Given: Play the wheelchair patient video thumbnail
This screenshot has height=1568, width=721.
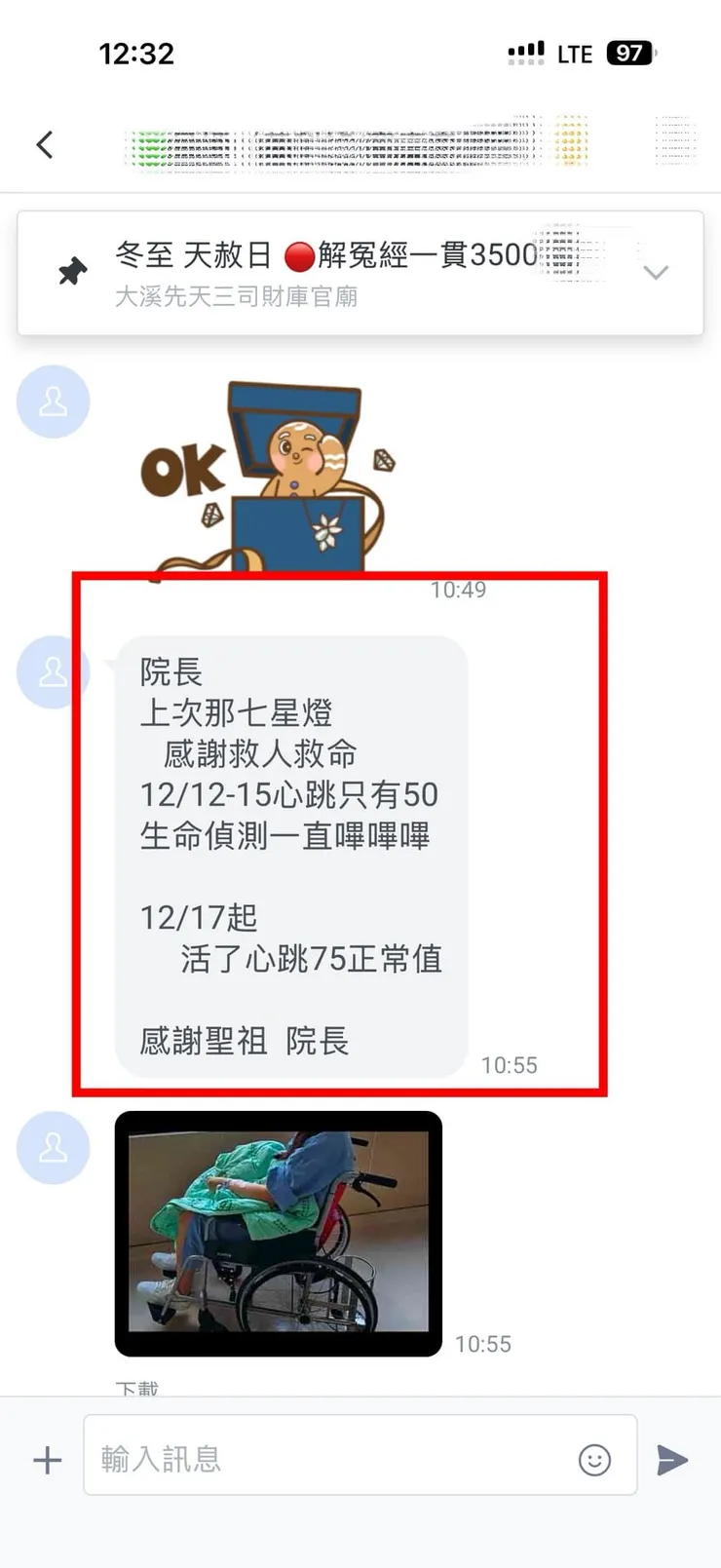Looking at the screenshot, I should coord(278,1233).
